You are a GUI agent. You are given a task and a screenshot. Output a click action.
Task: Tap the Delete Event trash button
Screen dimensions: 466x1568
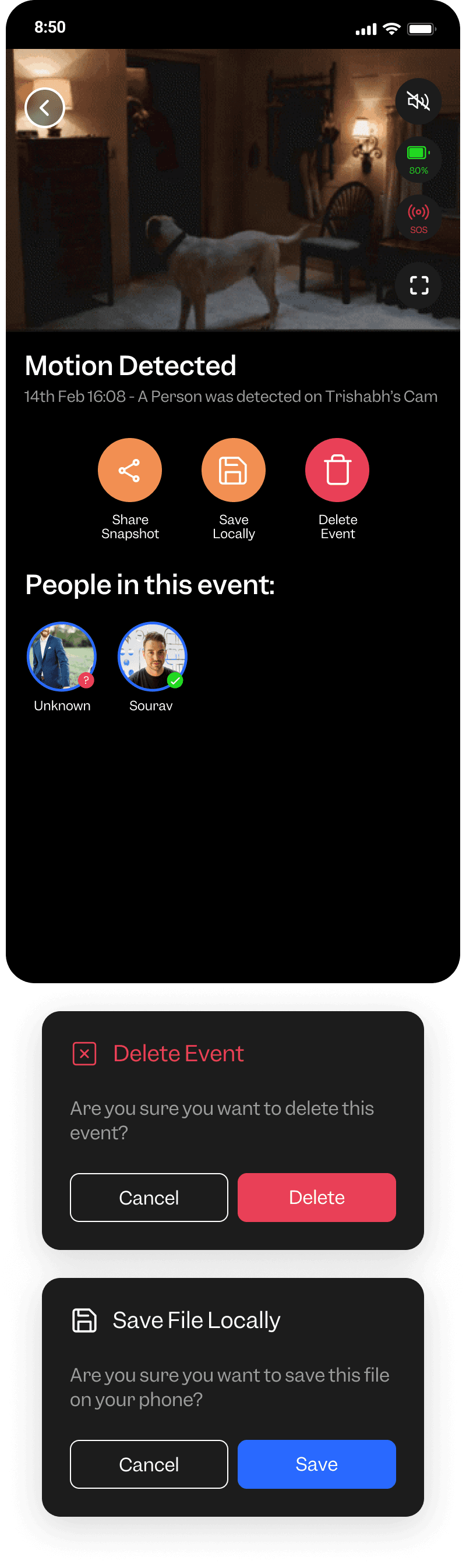[x=337, y=470]
